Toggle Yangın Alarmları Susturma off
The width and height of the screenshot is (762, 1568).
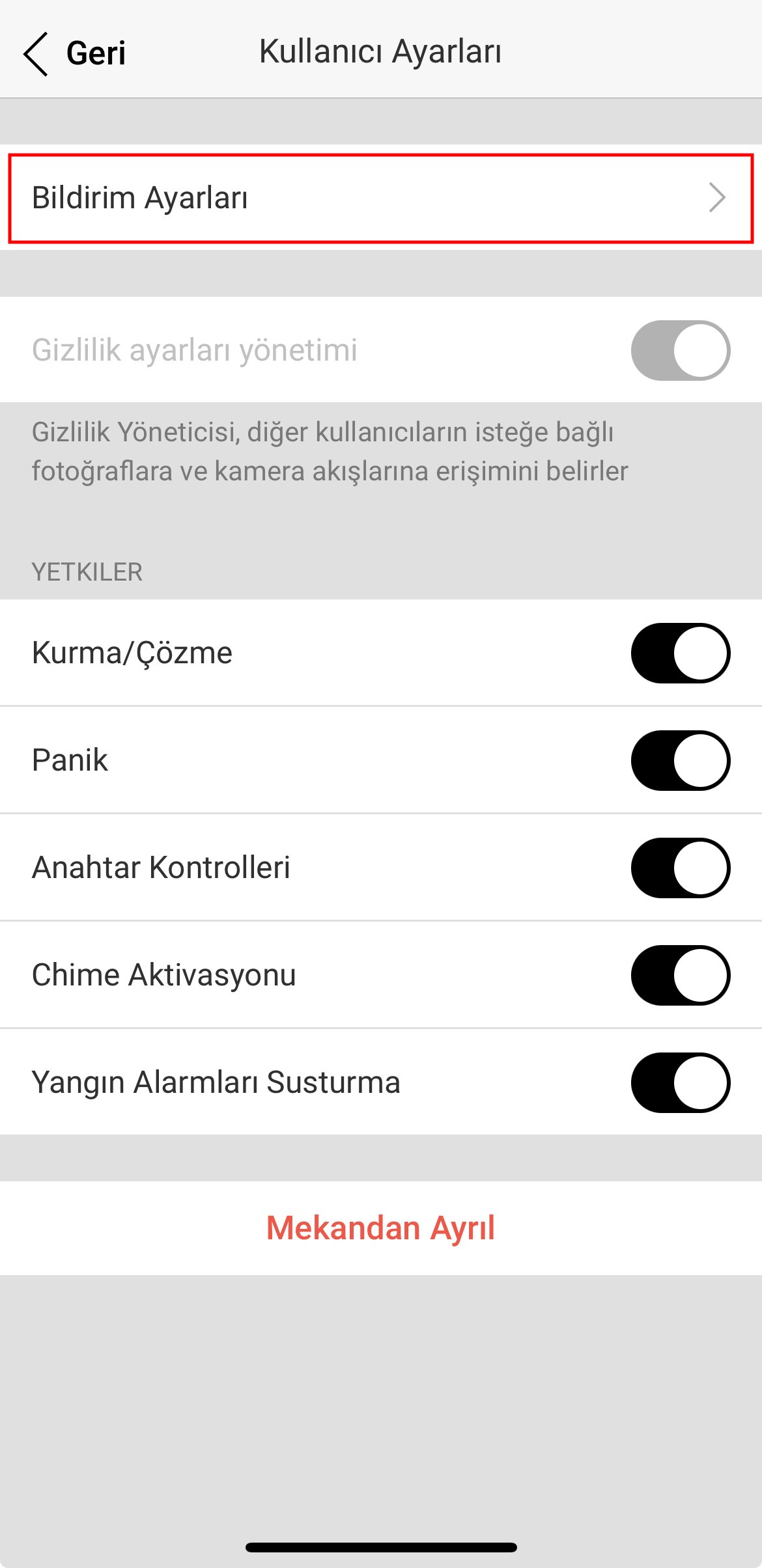pyautogui.click(x=680, y=1082)
